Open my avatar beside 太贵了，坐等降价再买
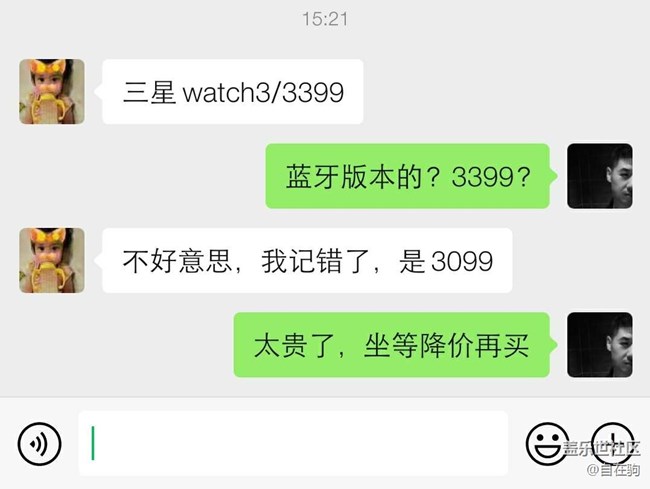 click(599, 345)
